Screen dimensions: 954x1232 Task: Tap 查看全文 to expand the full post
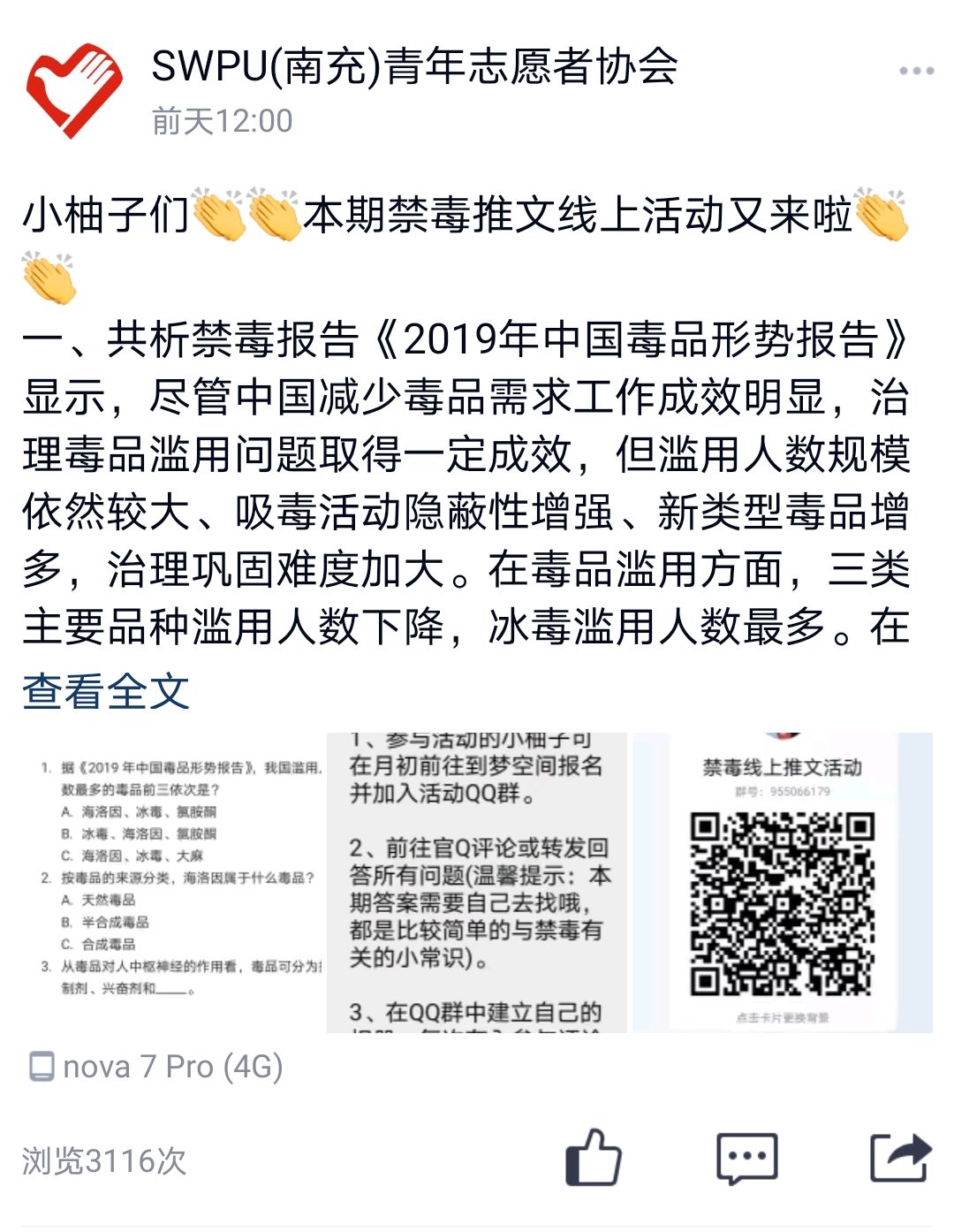(106, 691)
